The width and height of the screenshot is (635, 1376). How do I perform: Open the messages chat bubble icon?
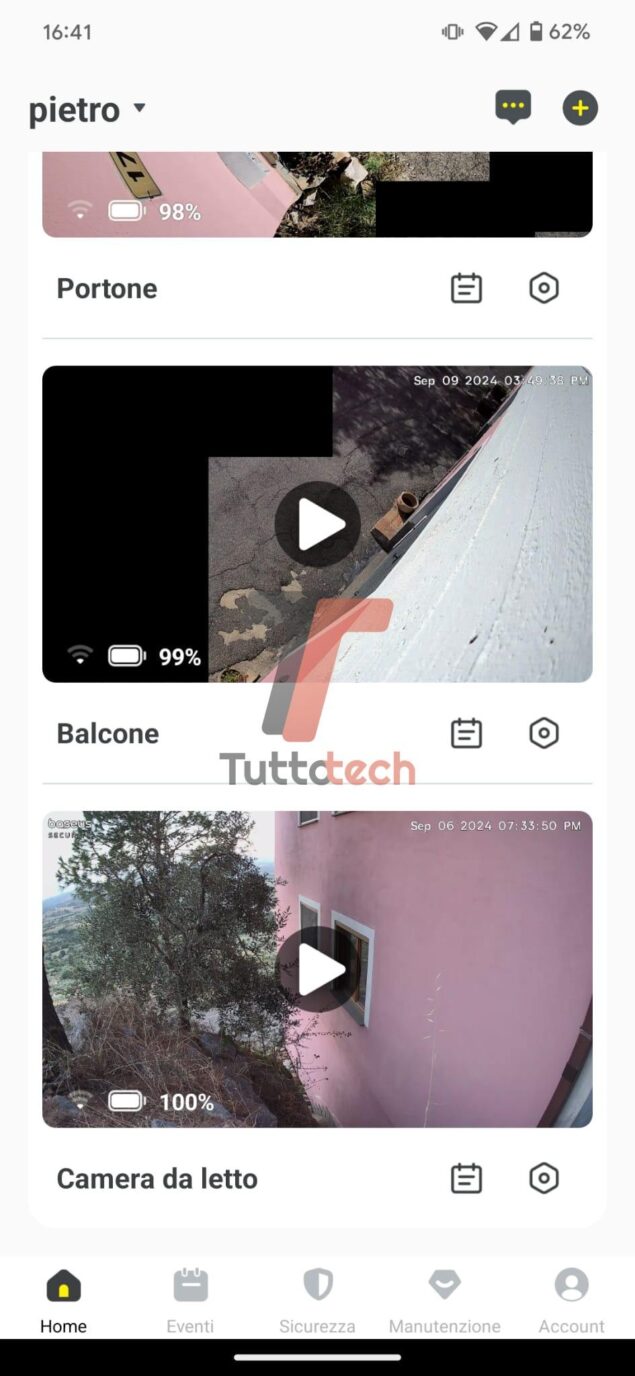(513, 107)
